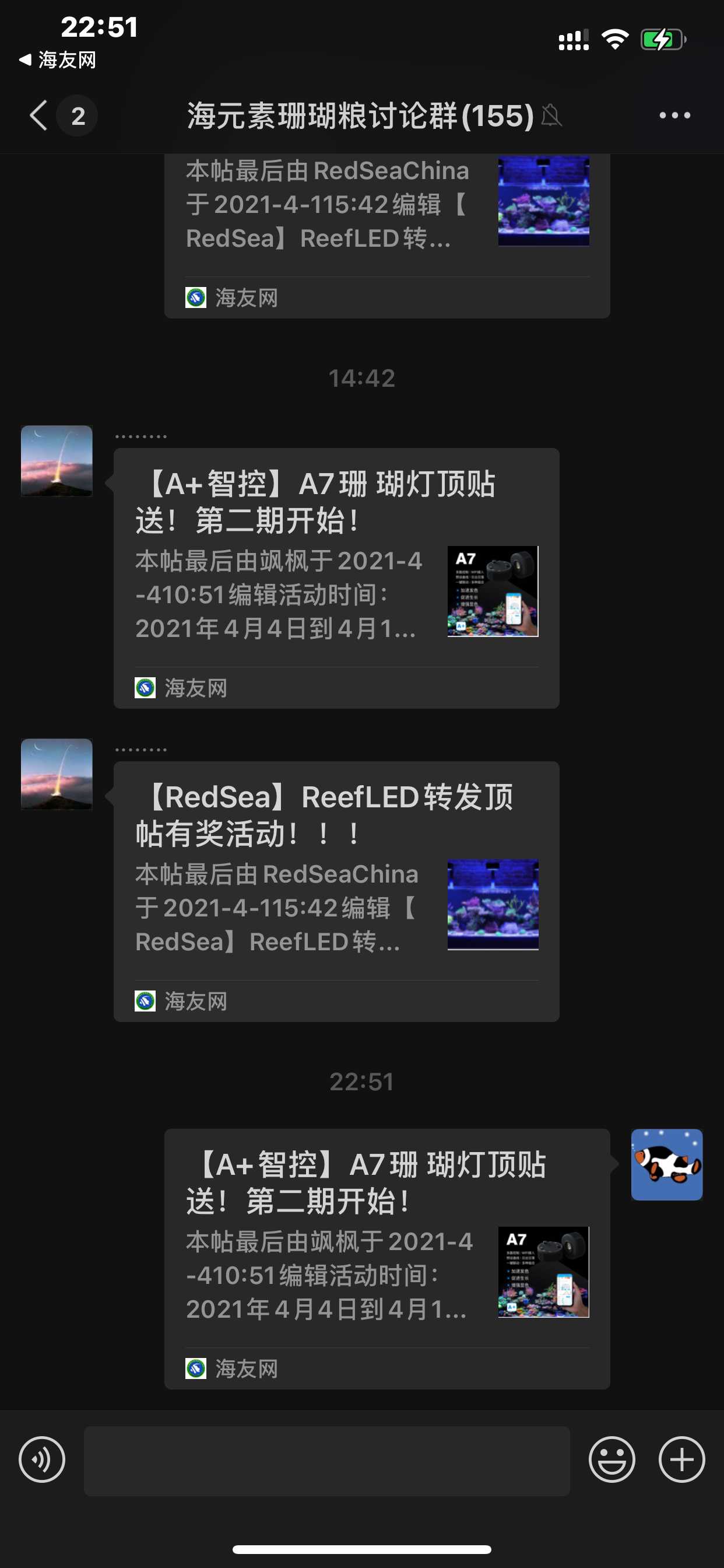The image size is (724, 1568).
Task: Switch to voice message input
Action: pos(42,1459)
